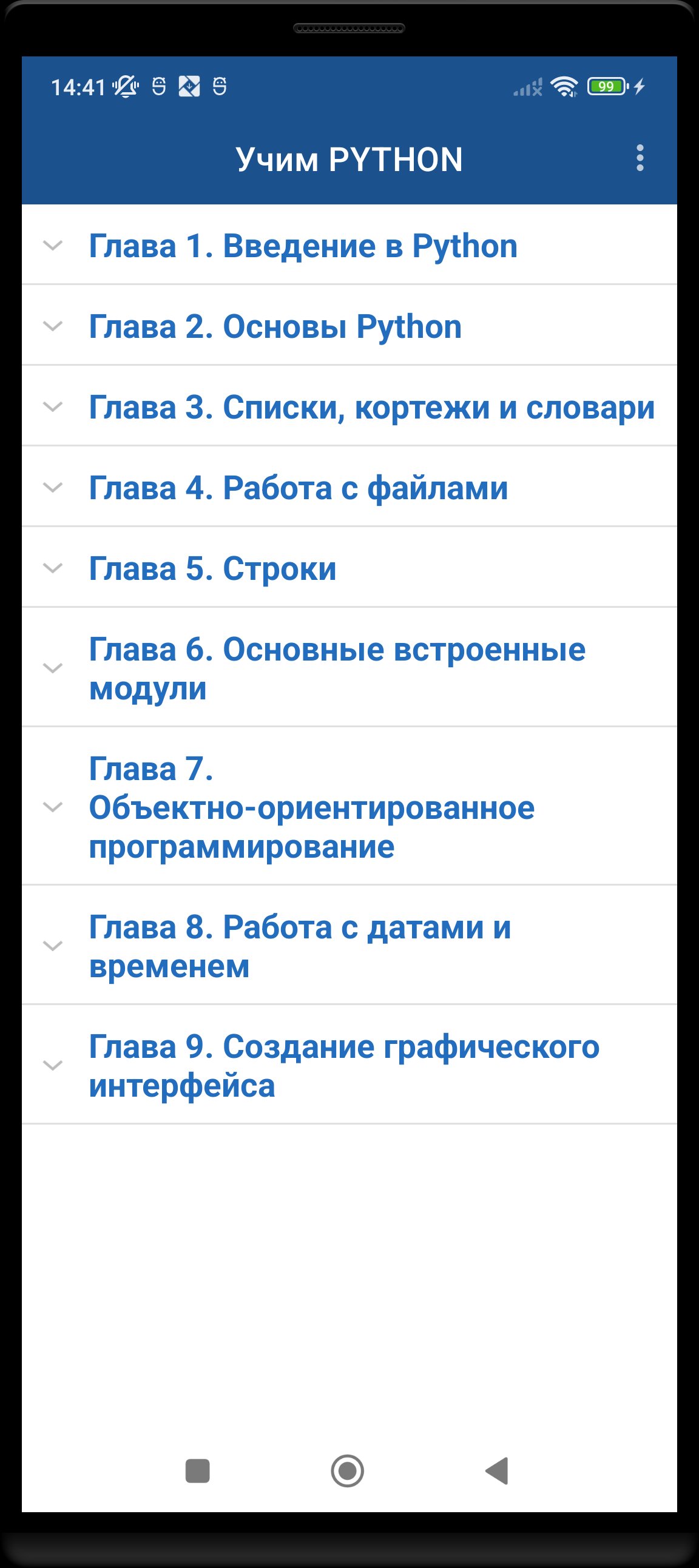Tap the system back button
The image size is (699, 1568).
(497, 1471)
